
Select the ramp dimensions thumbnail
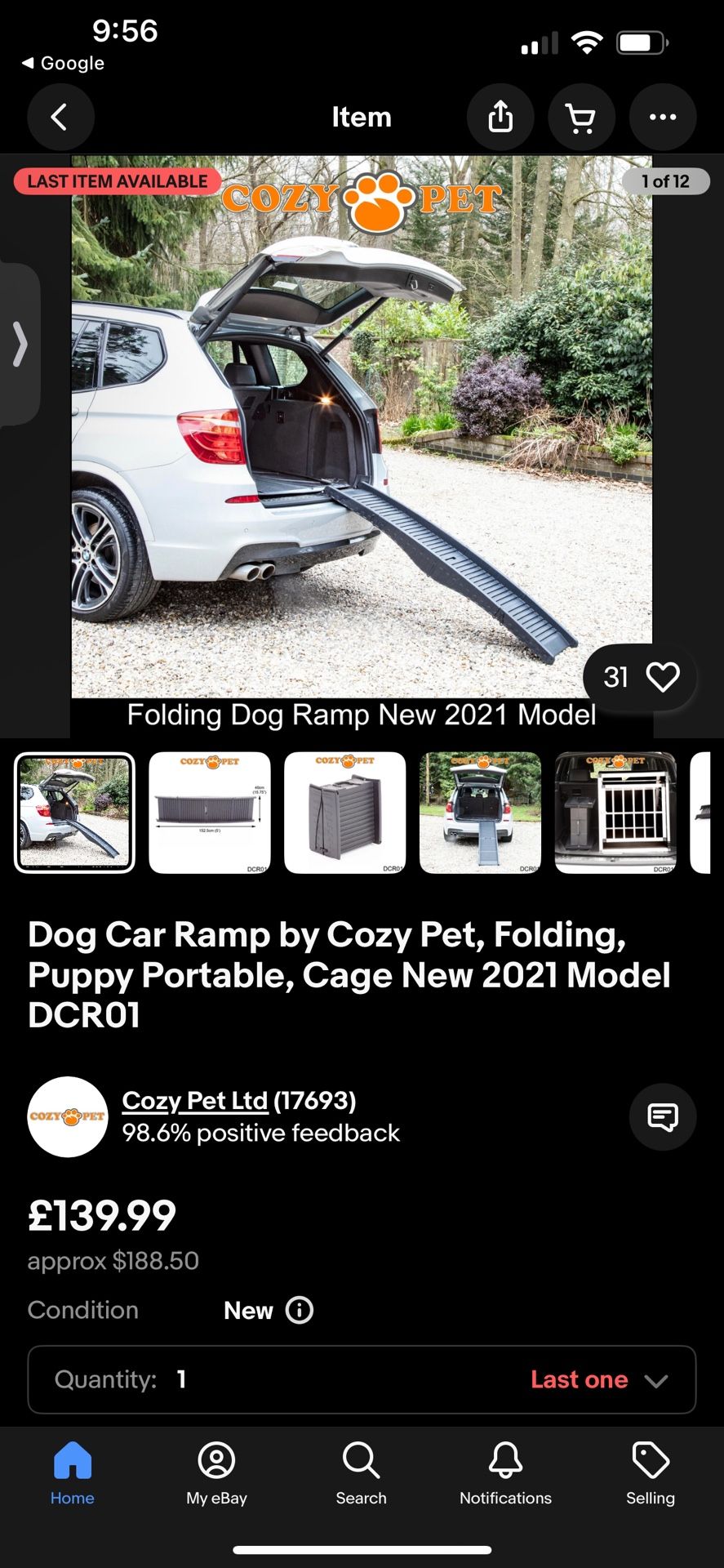pos(210,813)
